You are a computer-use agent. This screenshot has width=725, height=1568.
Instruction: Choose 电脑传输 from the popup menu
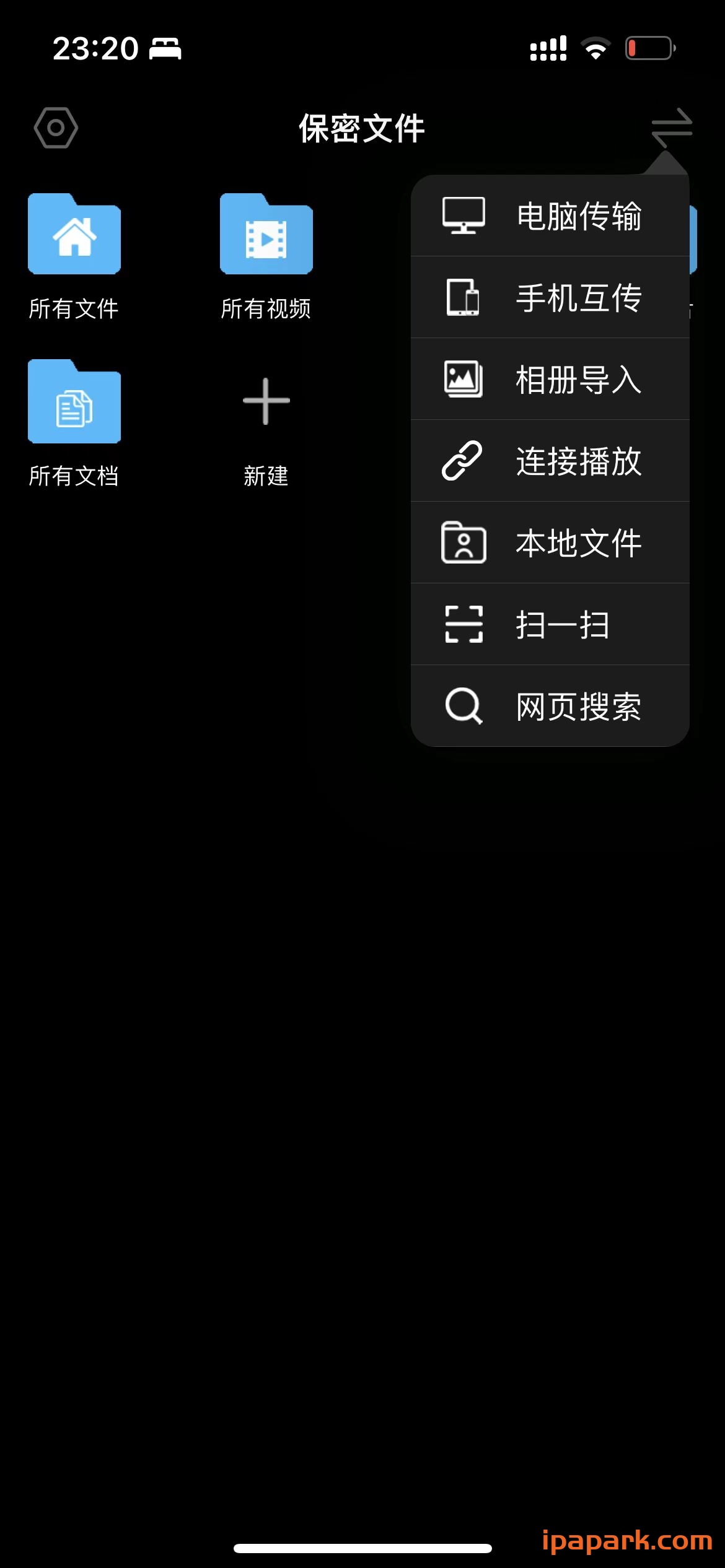click(579, 217)
